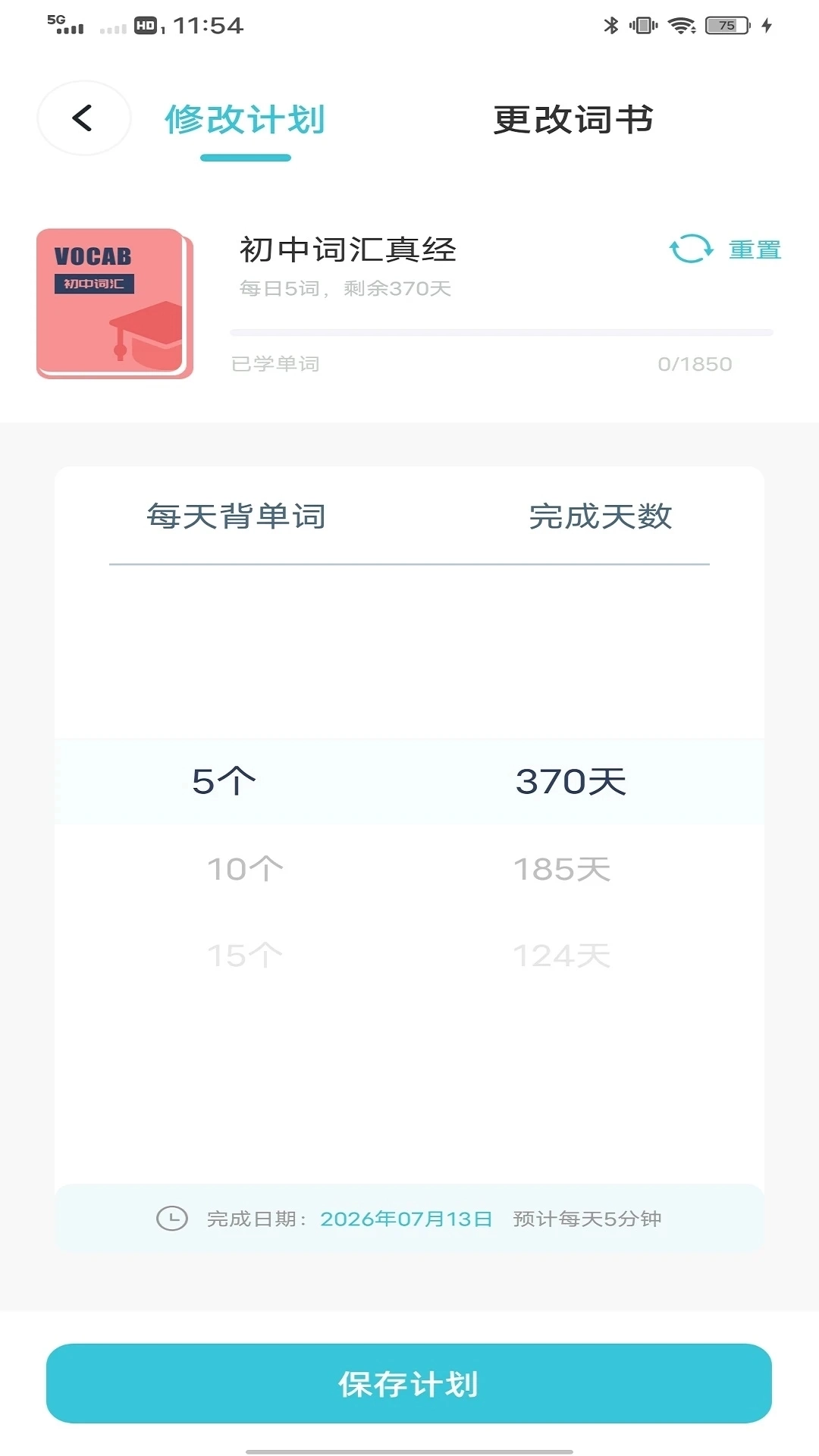This screenshot has height=1456, width=819.
Task: Tap the back arrow to leave plan editing
Action: (83, 118)
